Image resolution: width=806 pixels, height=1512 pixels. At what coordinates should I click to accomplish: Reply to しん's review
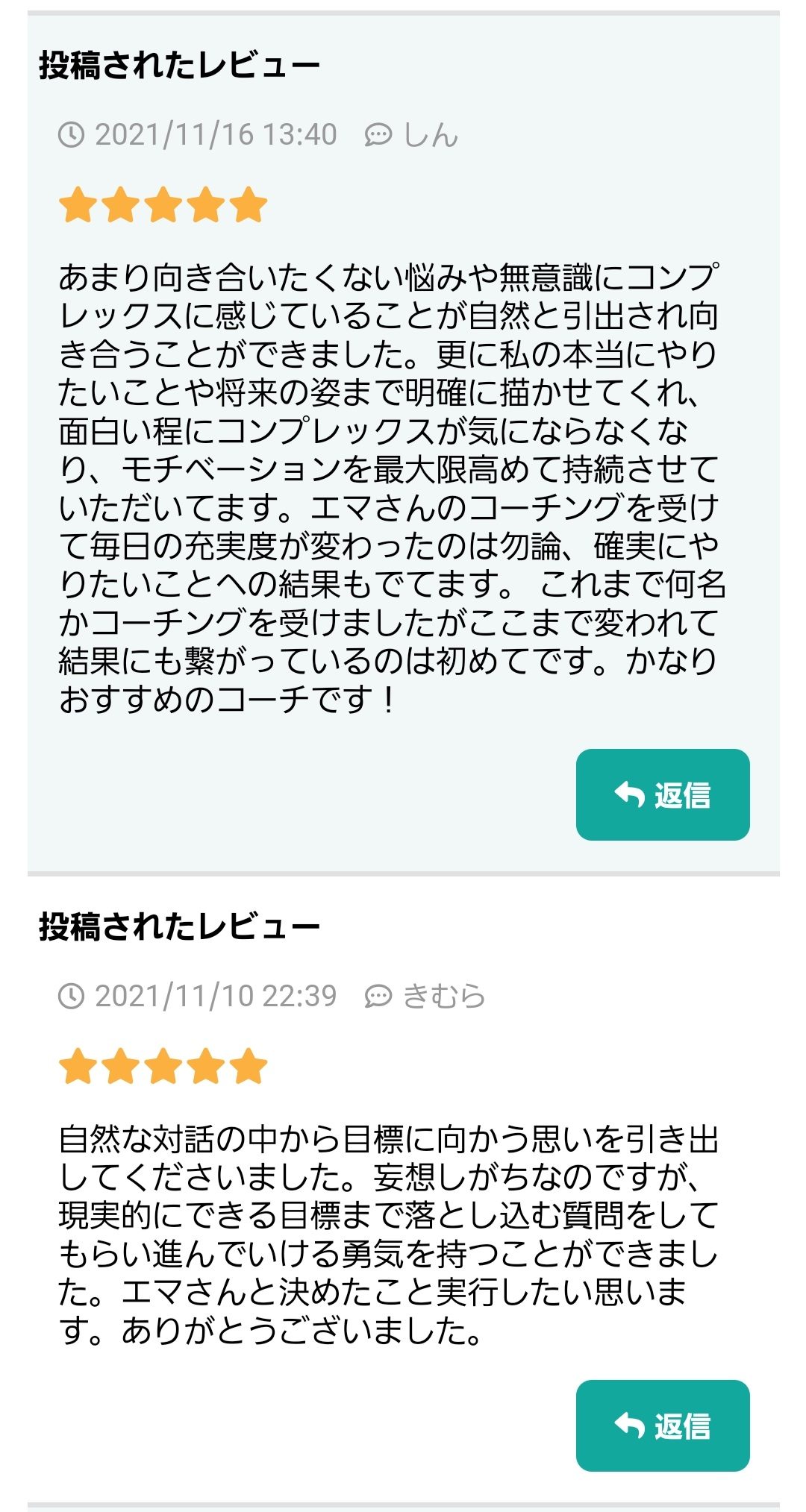[x=663, y=794]
